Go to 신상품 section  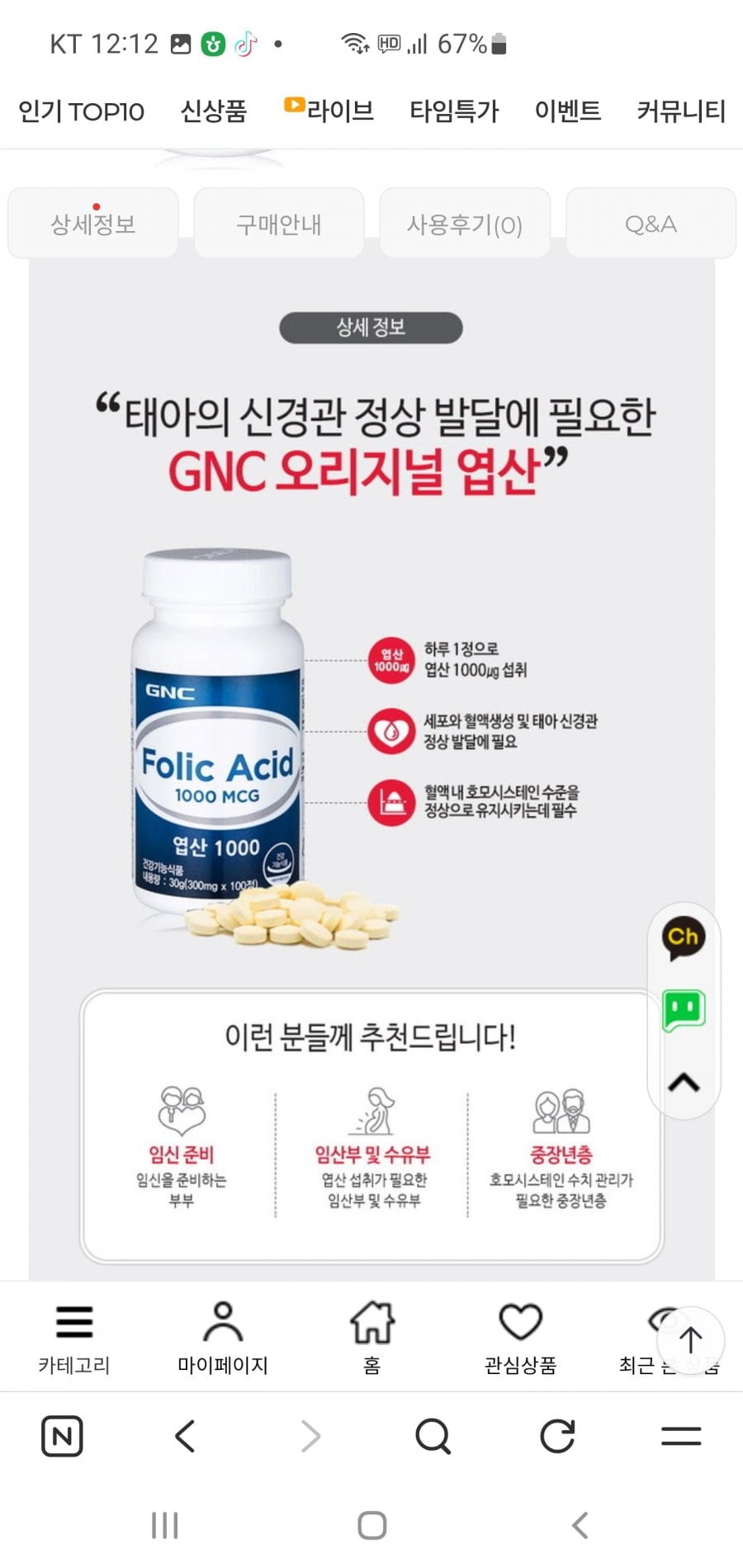[x=214, y=111]
